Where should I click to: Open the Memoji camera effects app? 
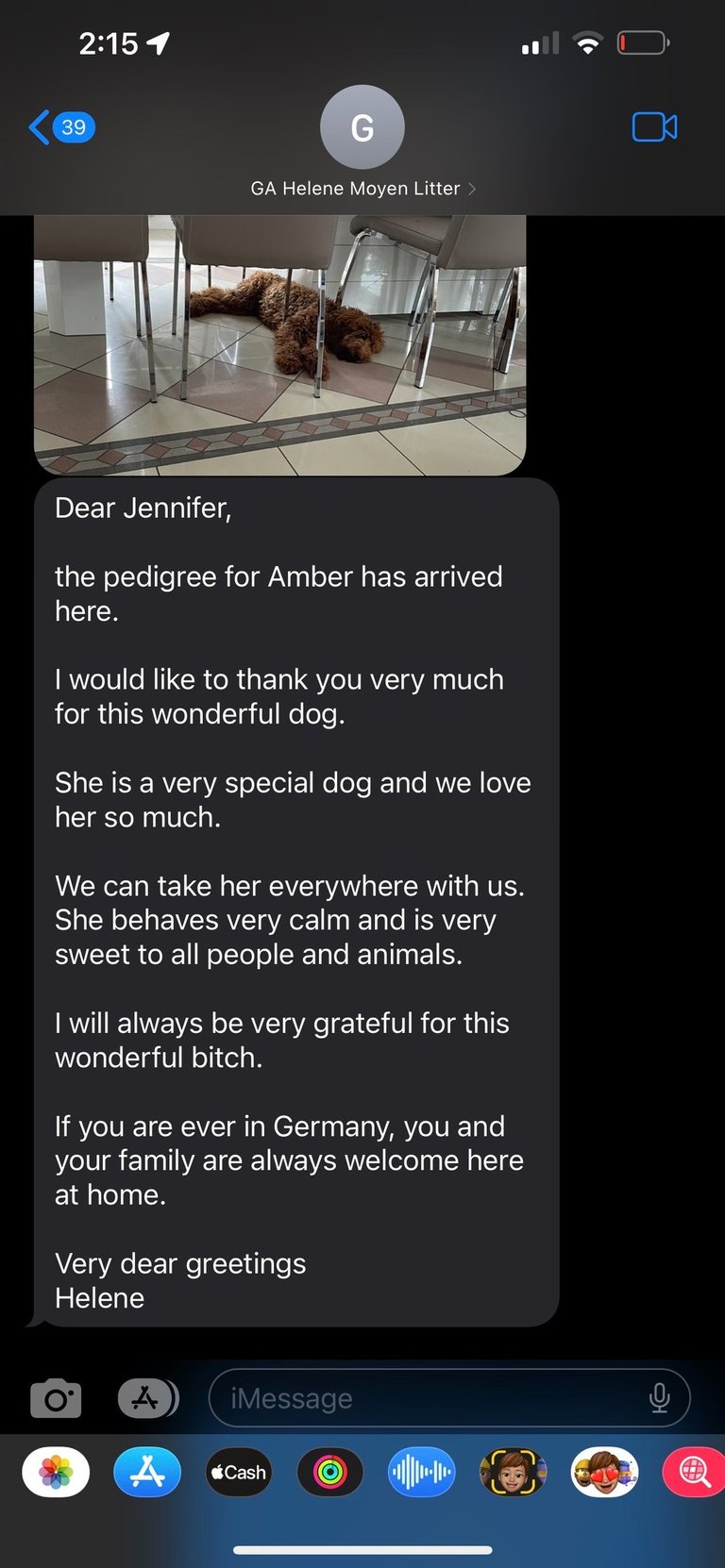pos(513,1472)
